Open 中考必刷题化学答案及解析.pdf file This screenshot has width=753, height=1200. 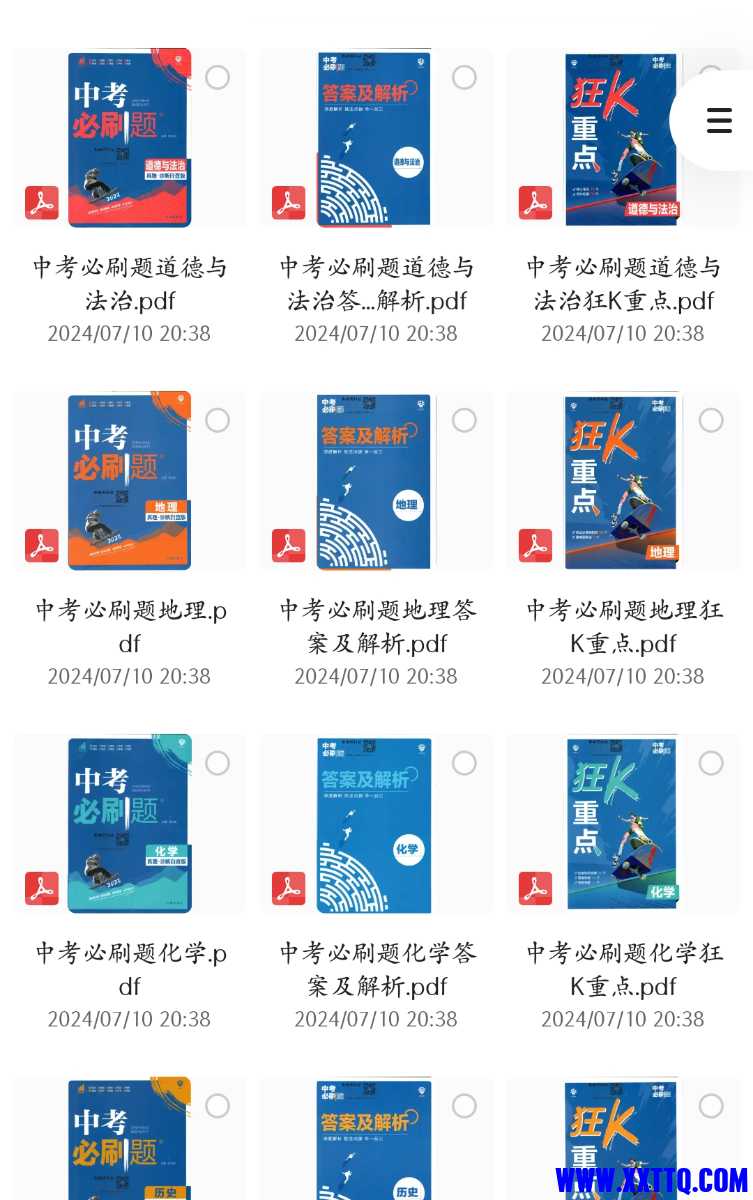click(x=375, y=825)
